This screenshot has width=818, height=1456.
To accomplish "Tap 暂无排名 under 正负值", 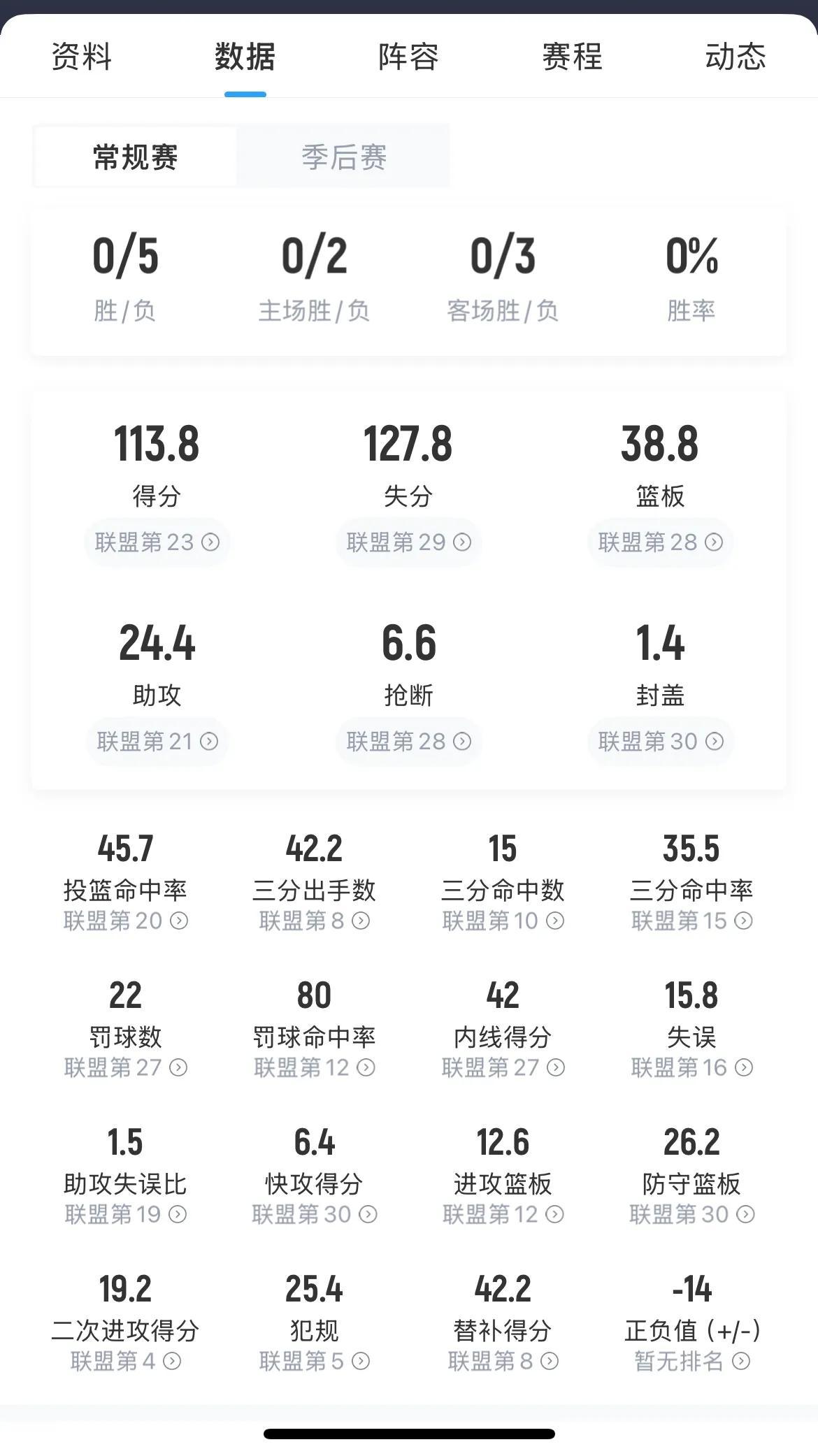I will [x=691, y=1361].
